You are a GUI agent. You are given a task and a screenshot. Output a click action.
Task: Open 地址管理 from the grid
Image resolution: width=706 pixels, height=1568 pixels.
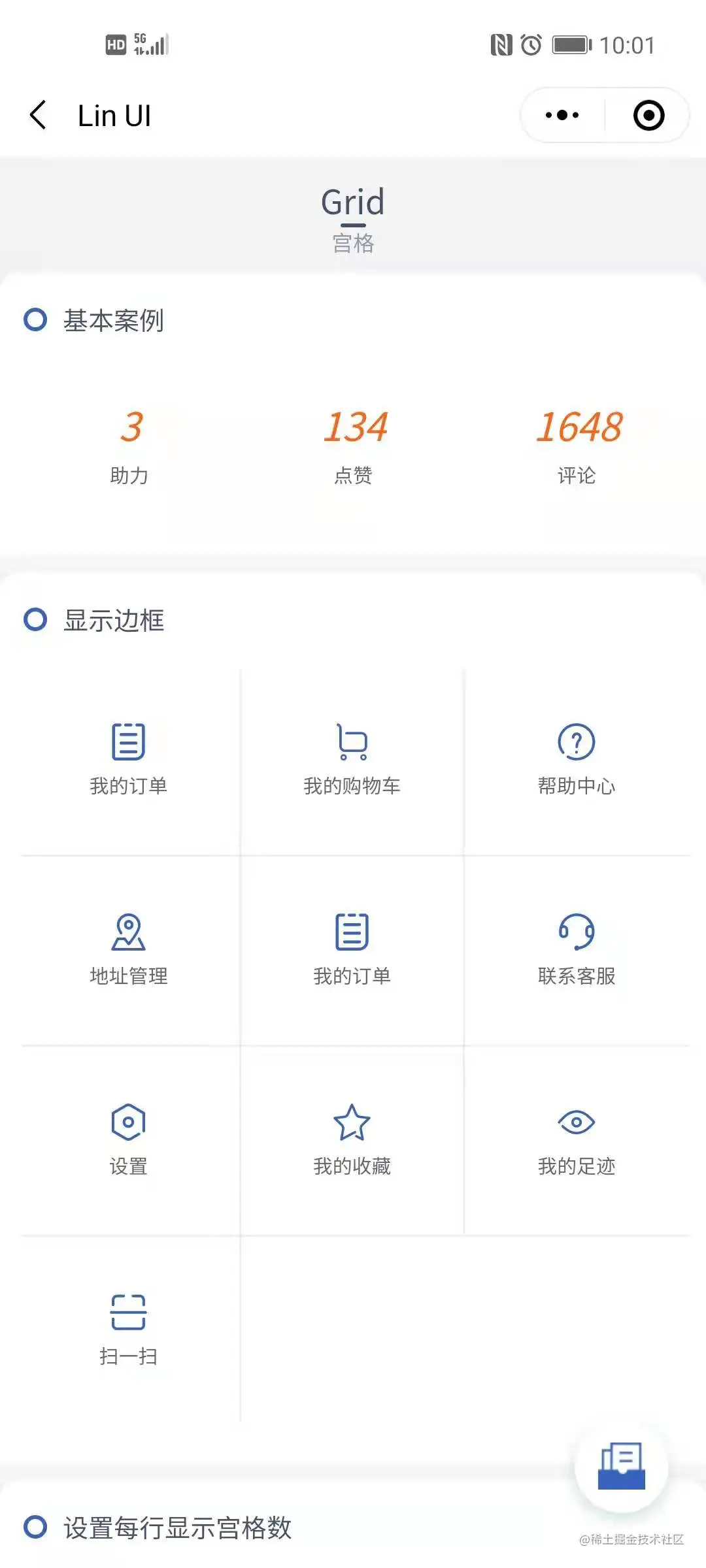[129, 949]
